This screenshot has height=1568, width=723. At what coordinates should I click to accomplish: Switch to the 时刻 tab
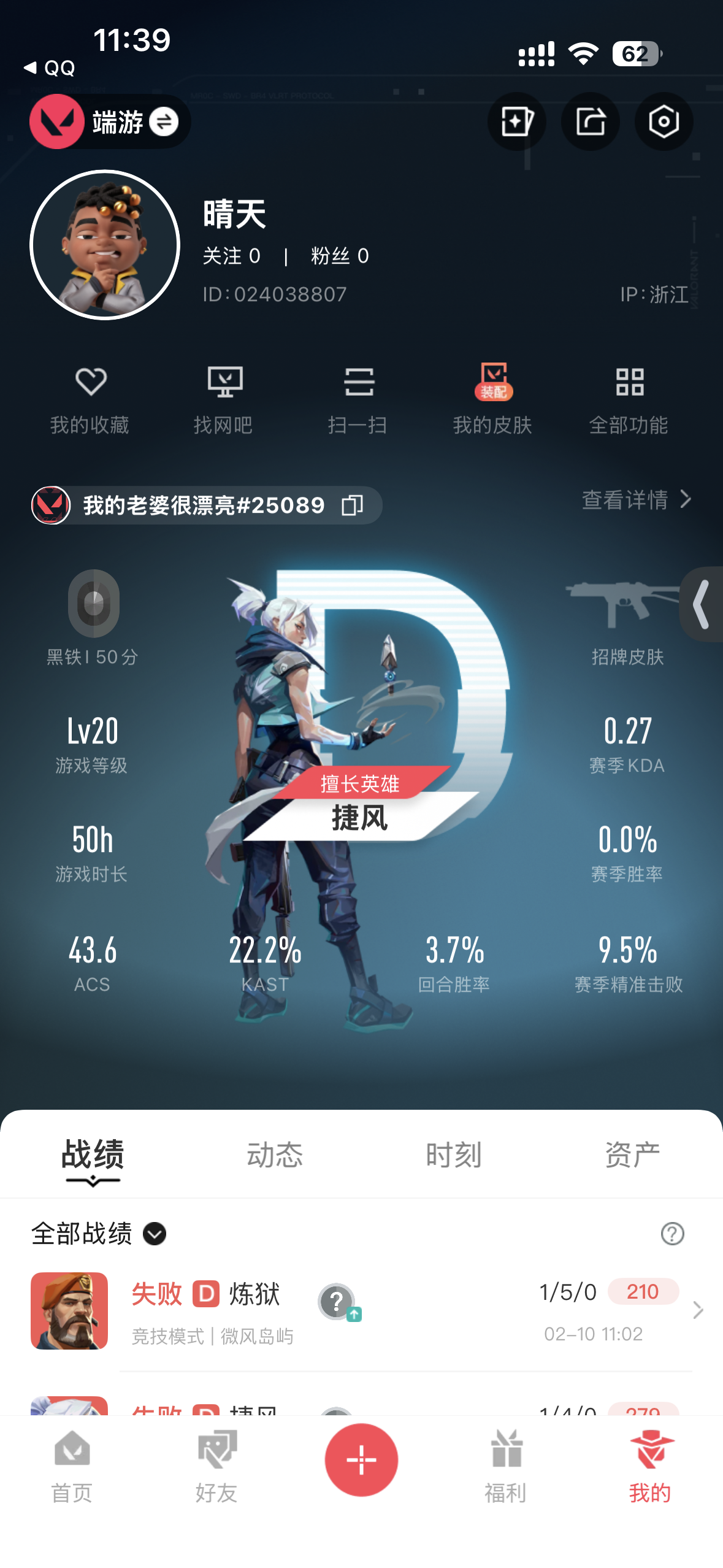(454, 1155)
